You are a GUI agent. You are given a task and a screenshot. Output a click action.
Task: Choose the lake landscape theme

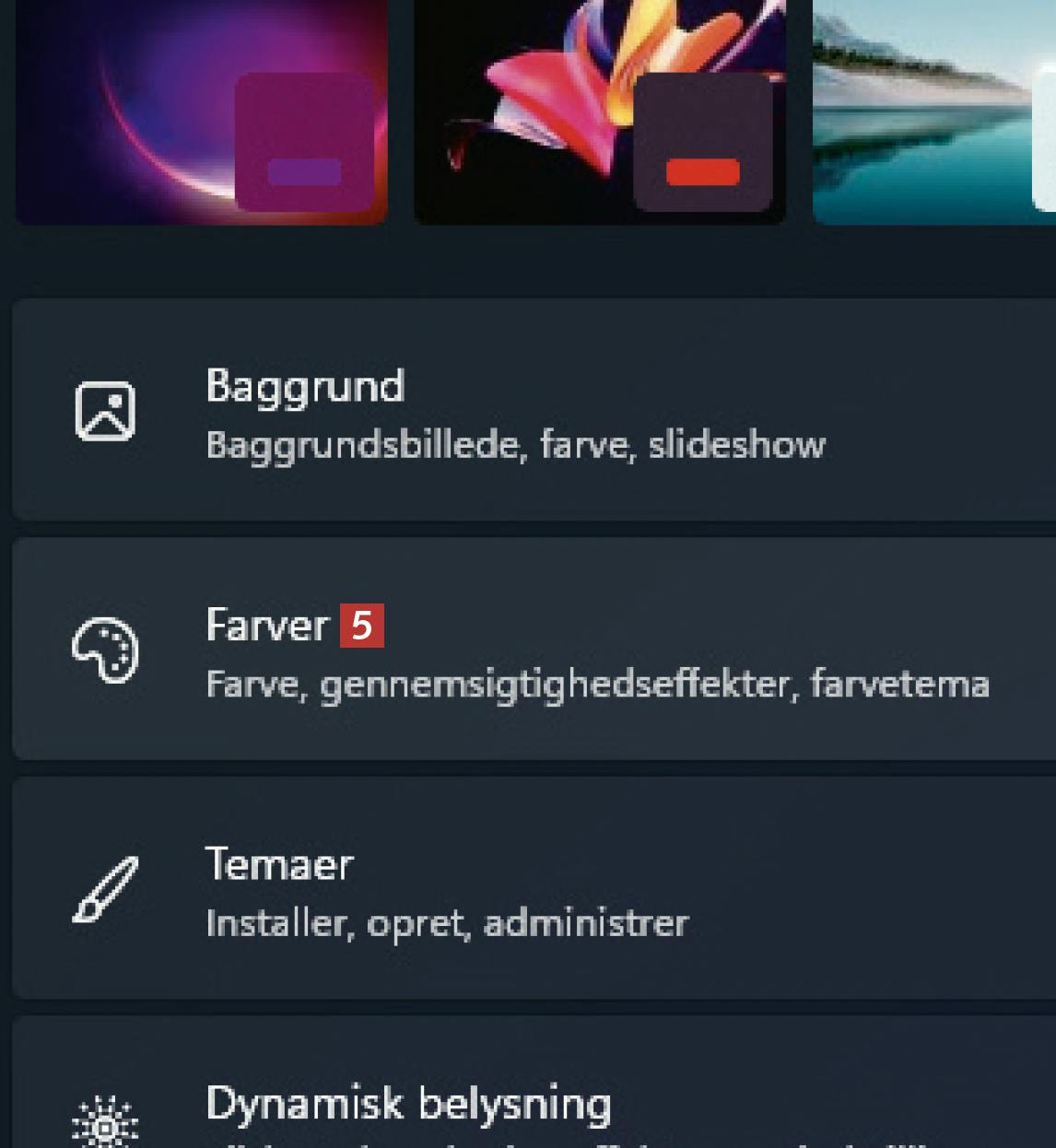(x=933, y=111)
